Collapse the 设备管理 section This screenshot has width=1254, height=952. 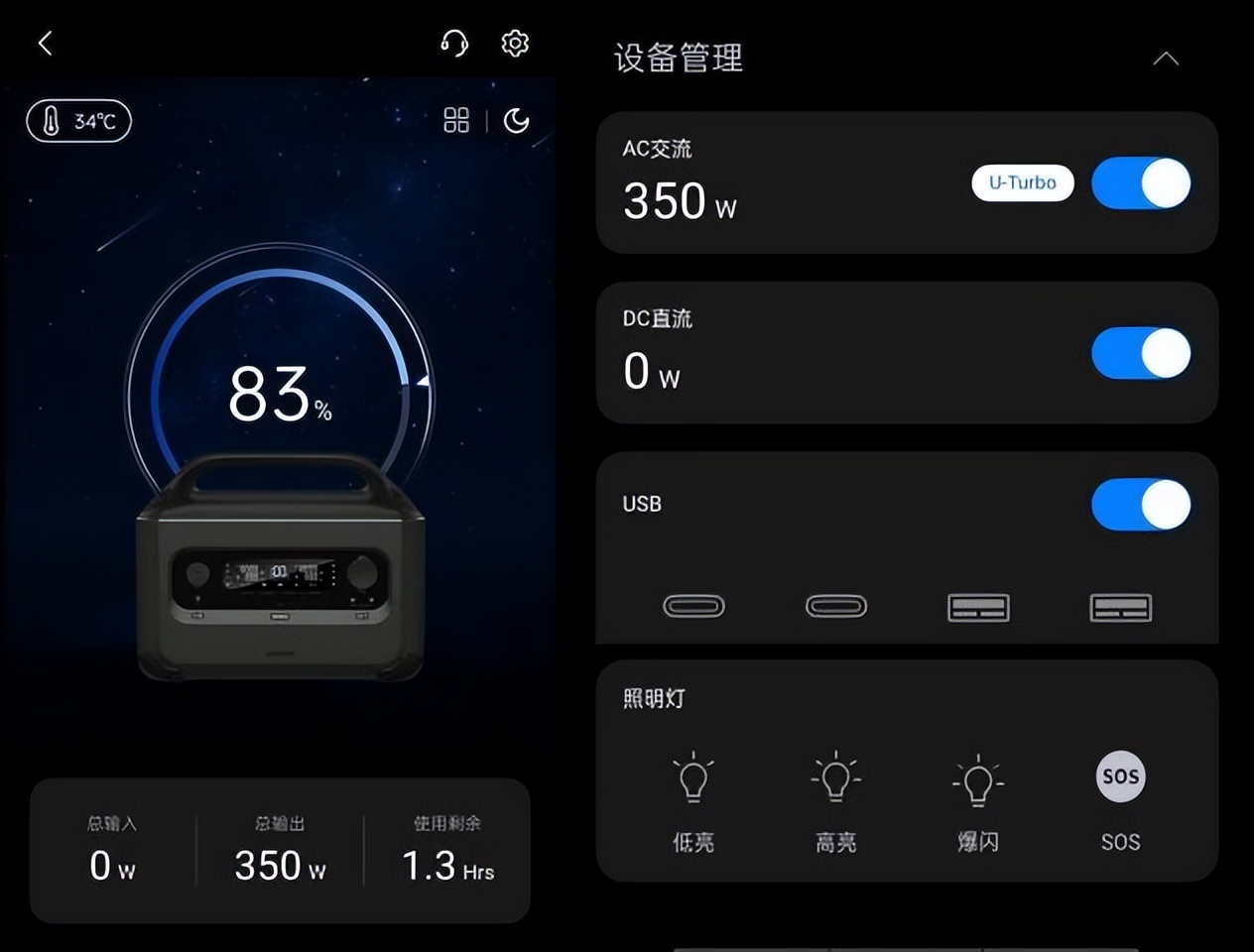pos(1166,59)
